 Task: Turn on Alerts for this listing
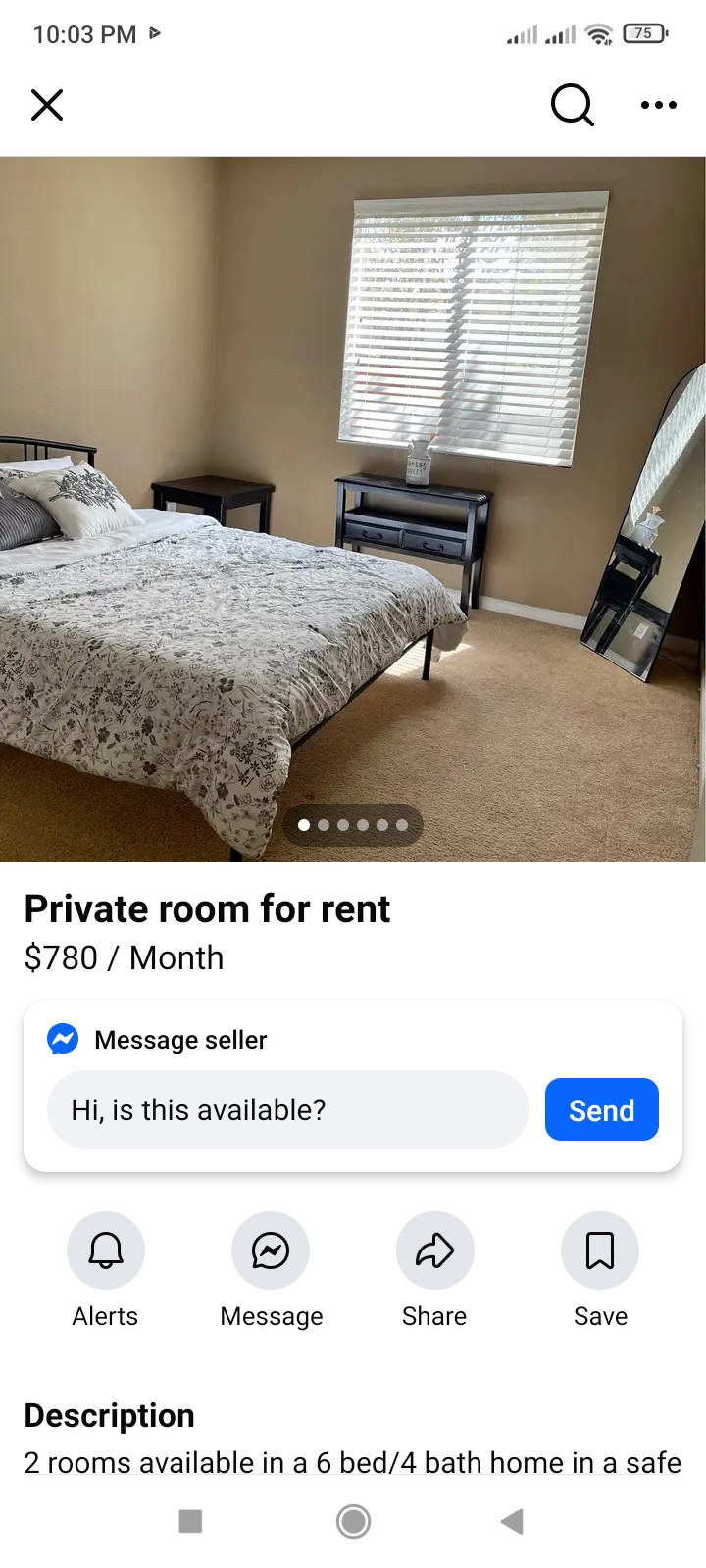pos(106,1250)
